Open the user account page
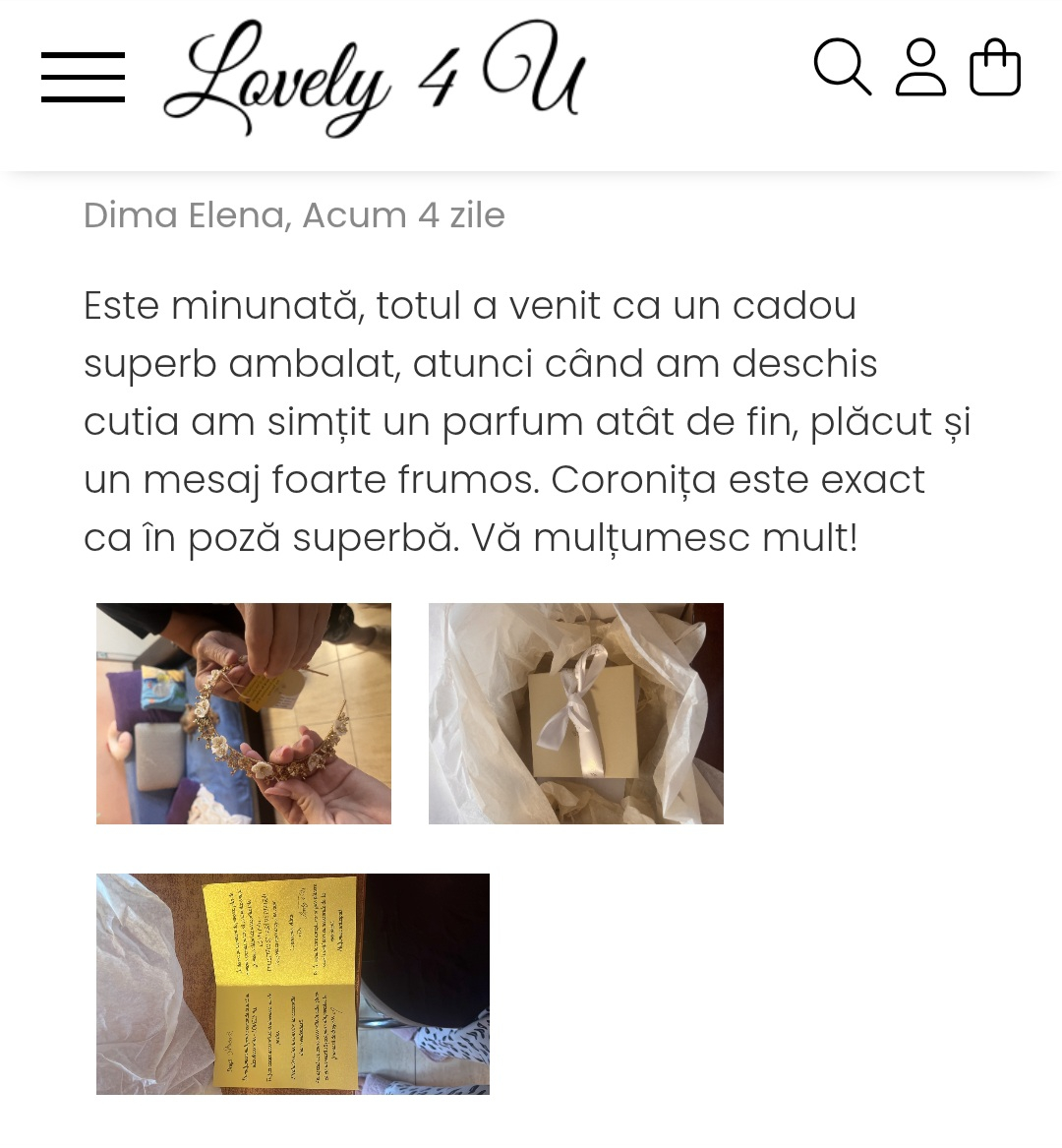This screenshot has height=1148, width=1062. pyautogui.click(x=920, y=68)
